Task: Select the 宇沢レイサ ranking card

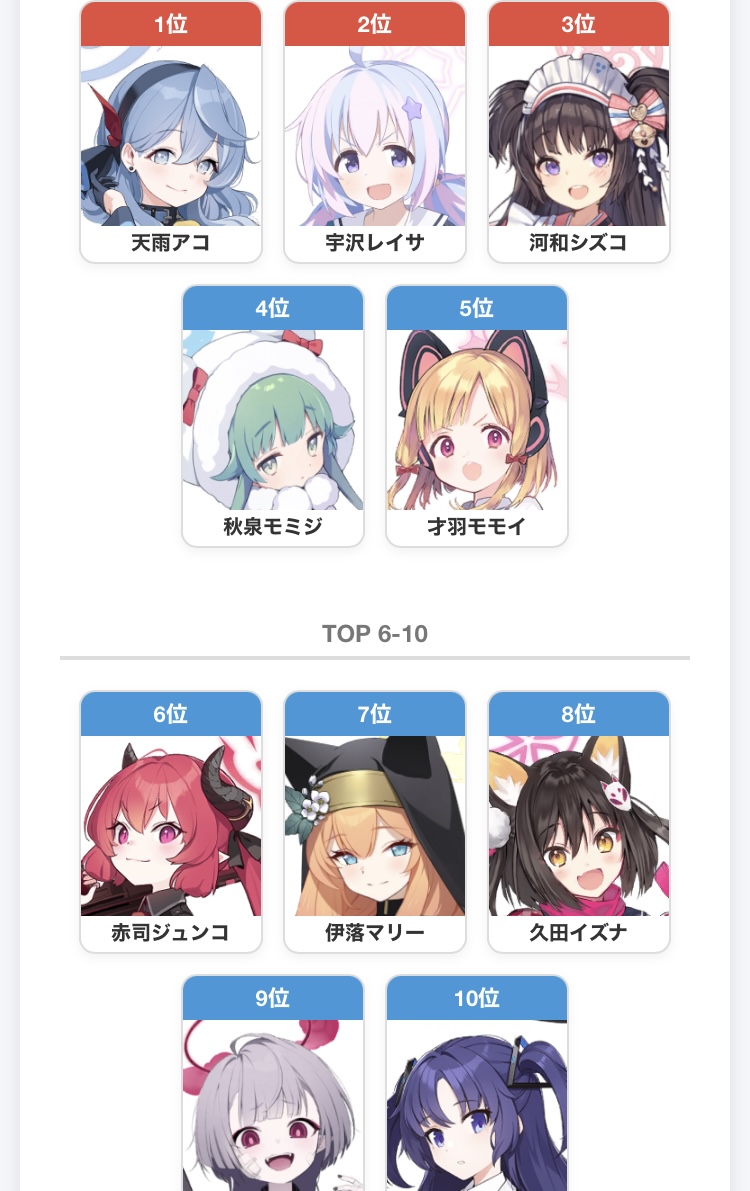Action: point(375,135)
